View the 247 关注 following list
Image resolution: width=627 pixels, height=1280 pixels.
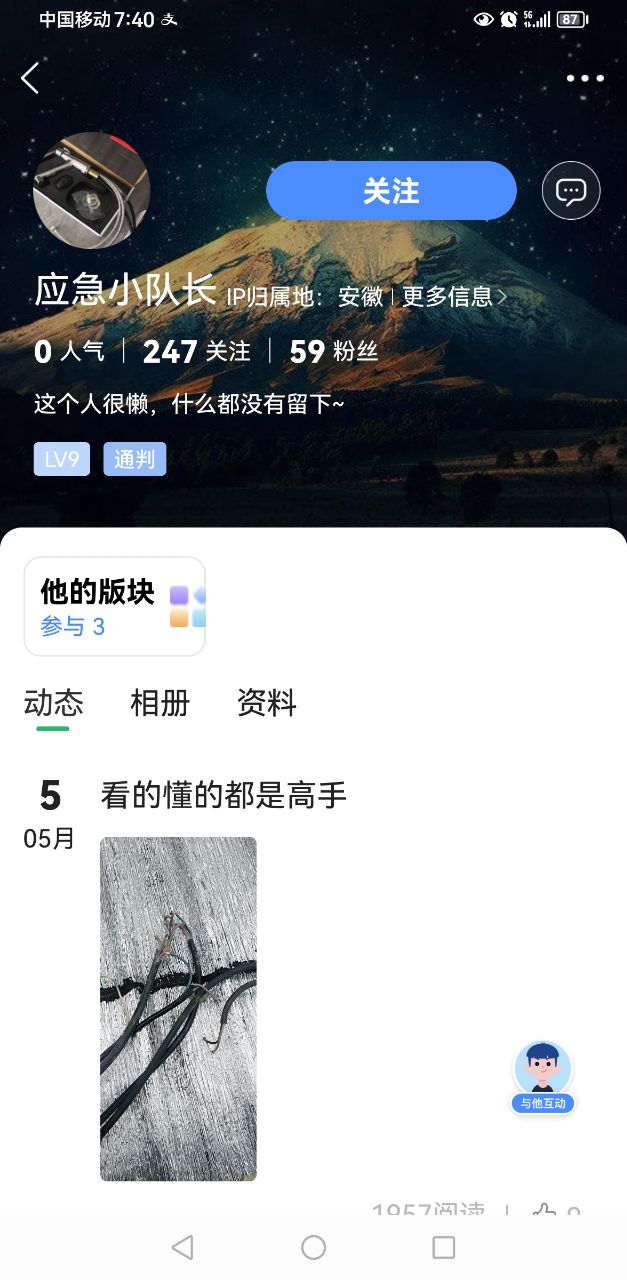point(197,351)
